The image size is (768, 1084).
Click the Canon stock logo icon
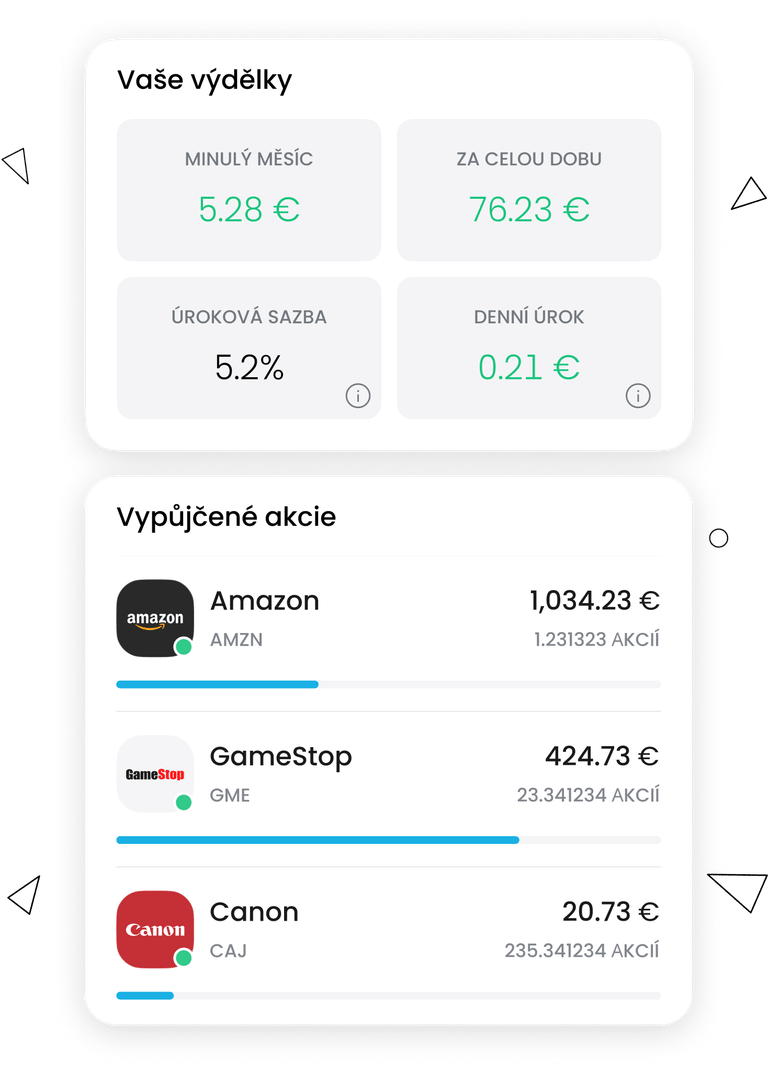(x=155, y=929)
